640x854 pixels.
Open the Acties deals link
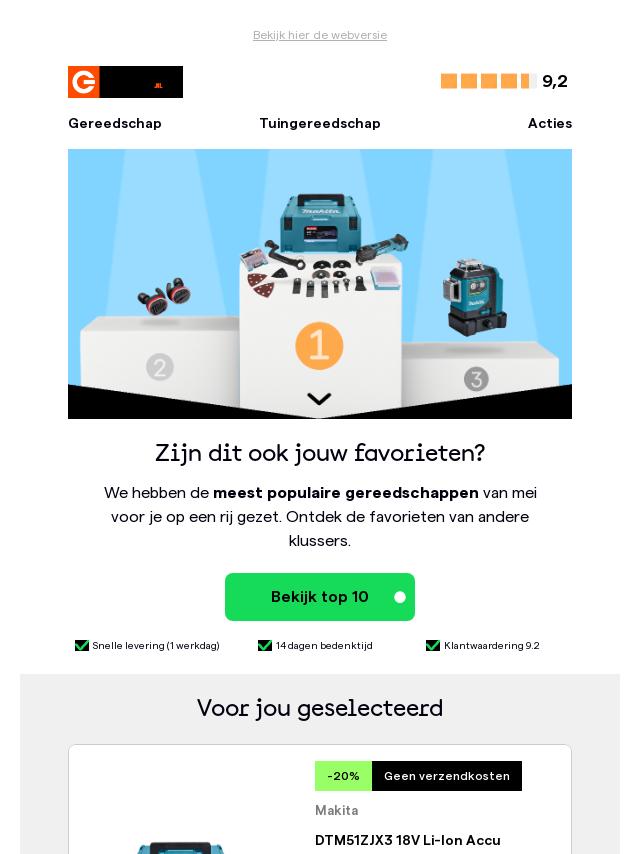(549, 123)
